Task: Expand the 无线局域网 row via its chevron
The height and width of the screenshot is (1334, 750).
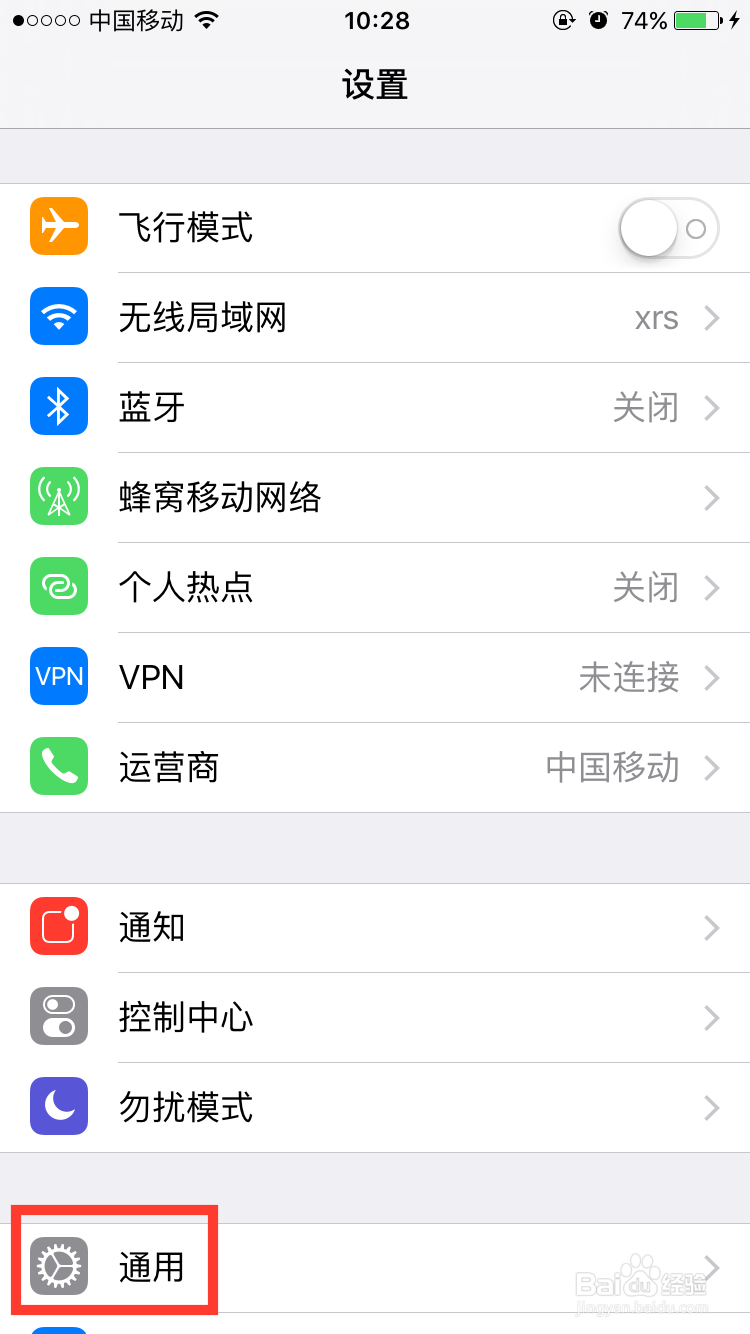Action: click(x=712, y=317)
